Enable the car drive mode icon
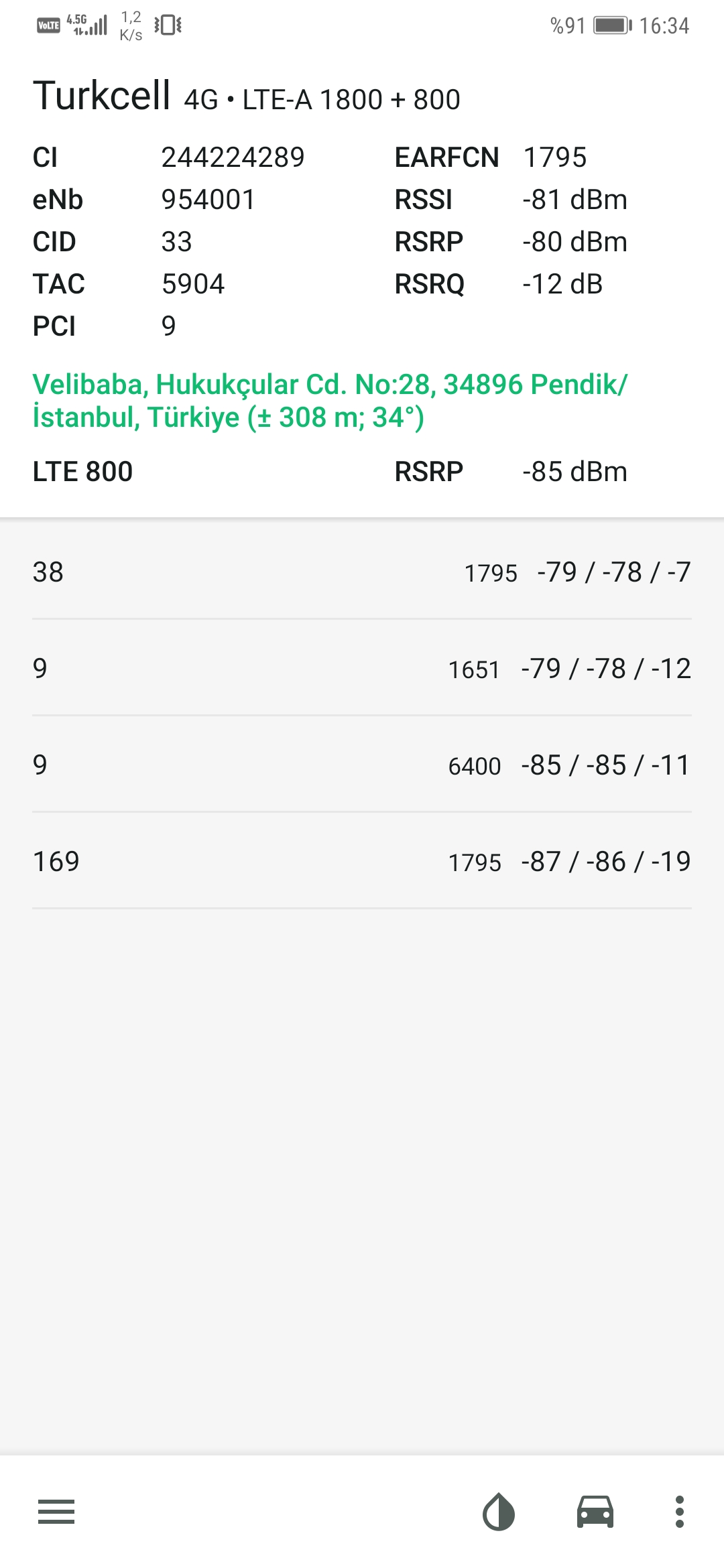724x1568 pixels. coord(595,1512)
